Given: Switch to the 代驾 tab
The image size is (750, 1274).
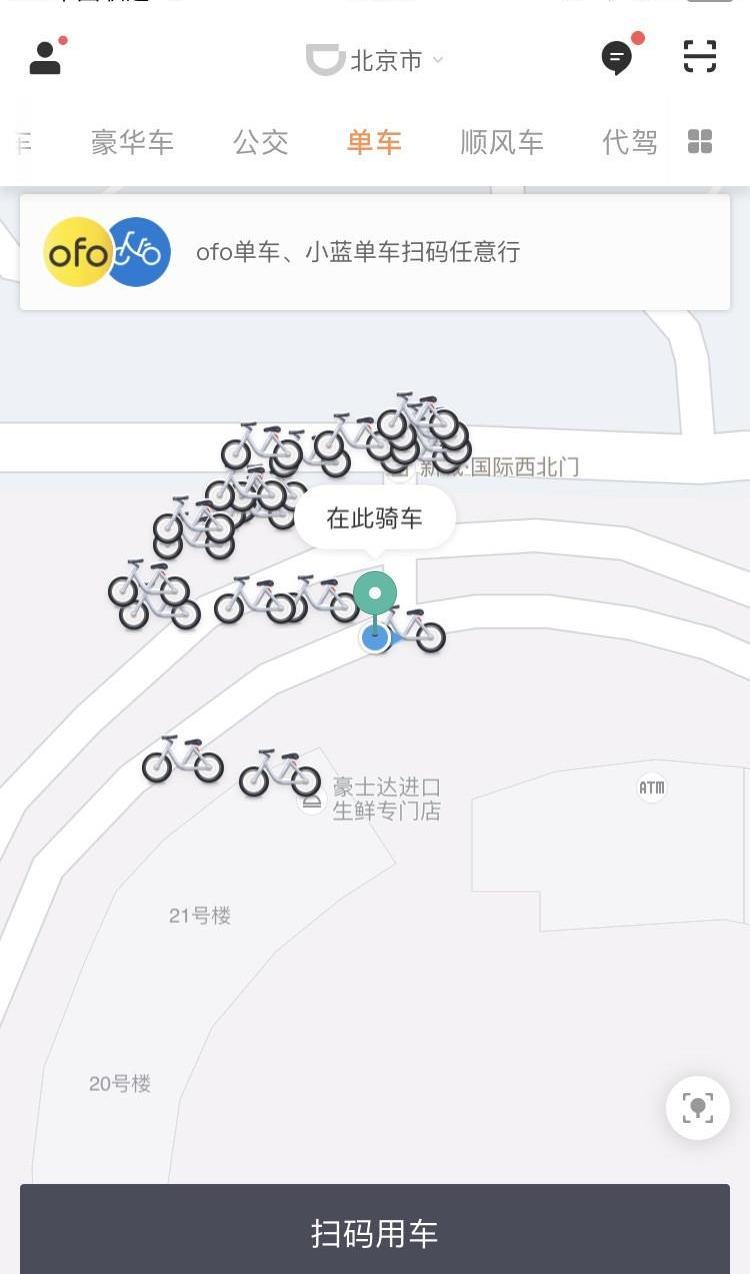Looking at the screenshot, I should 629,142.
